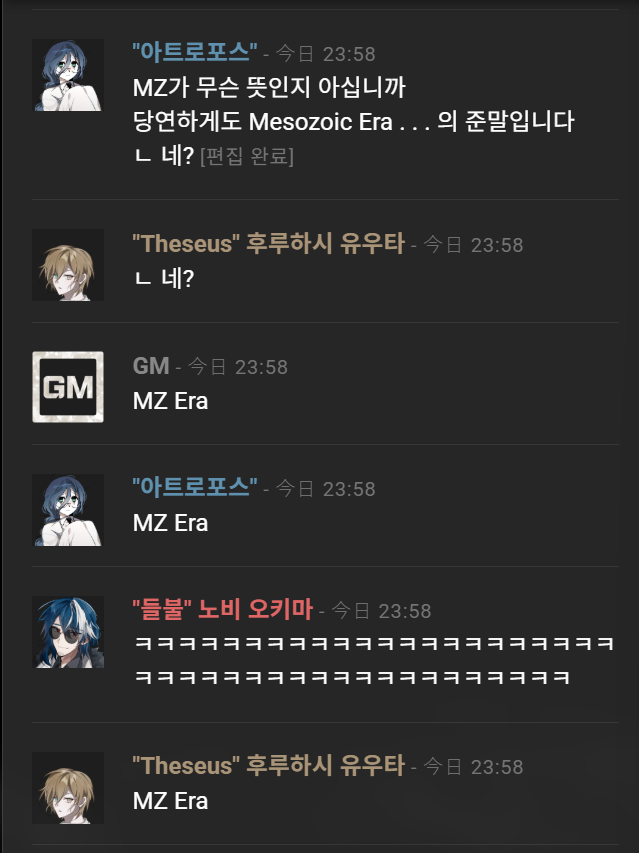The width and height of the screenshot is (639, 853).
Task: Select Theseus 후루하시 유우타's name above "ㄴ 네?"
Action: tap(268, 244)
